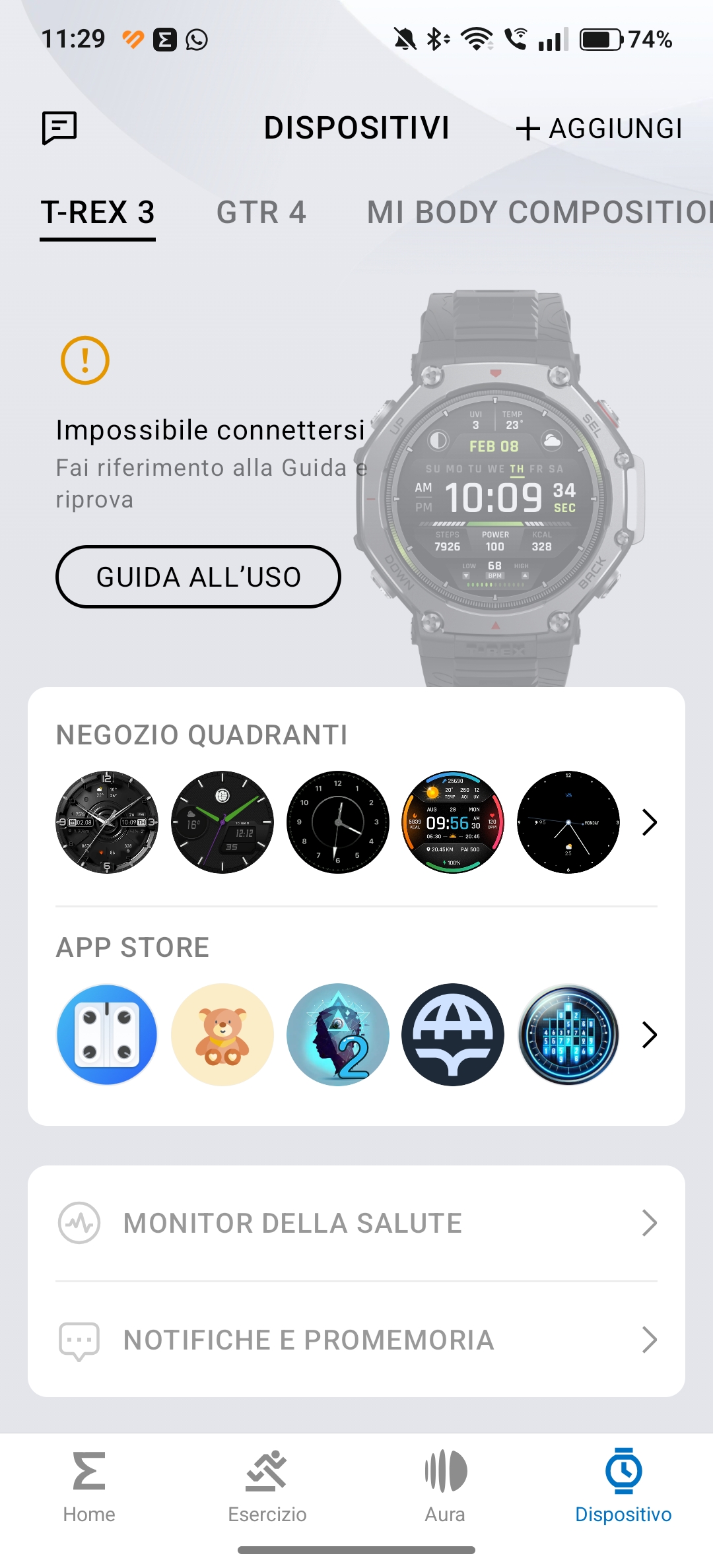Open the messages icon in the header
Viewport: 713px width, 1568px height.
(x=59, y=127)
